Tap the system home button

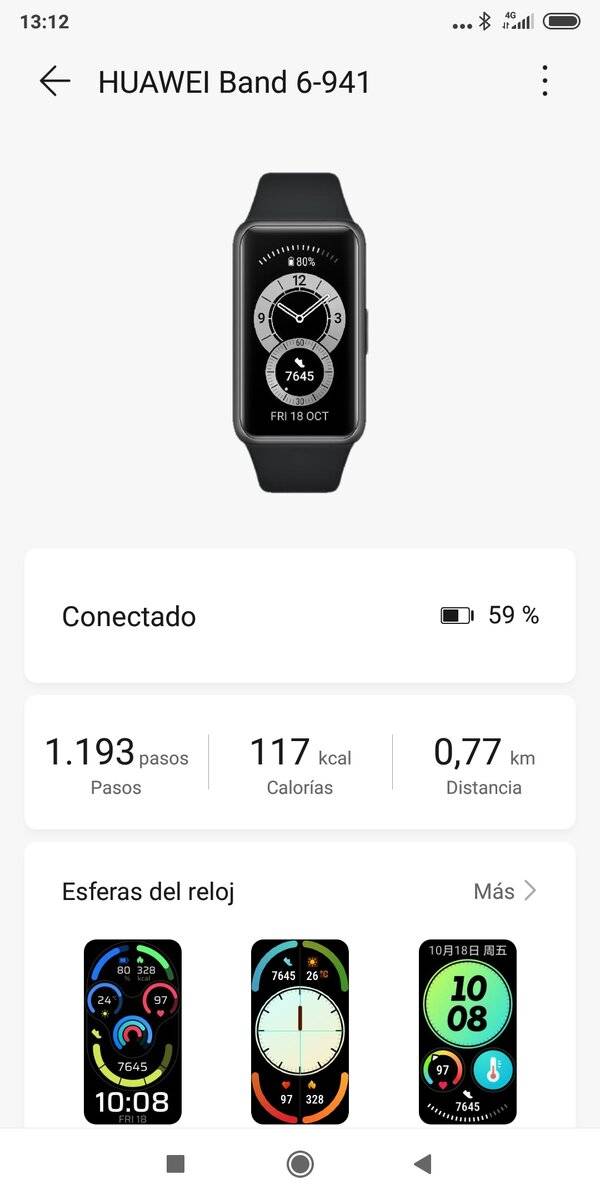(x=300, y=1163)
